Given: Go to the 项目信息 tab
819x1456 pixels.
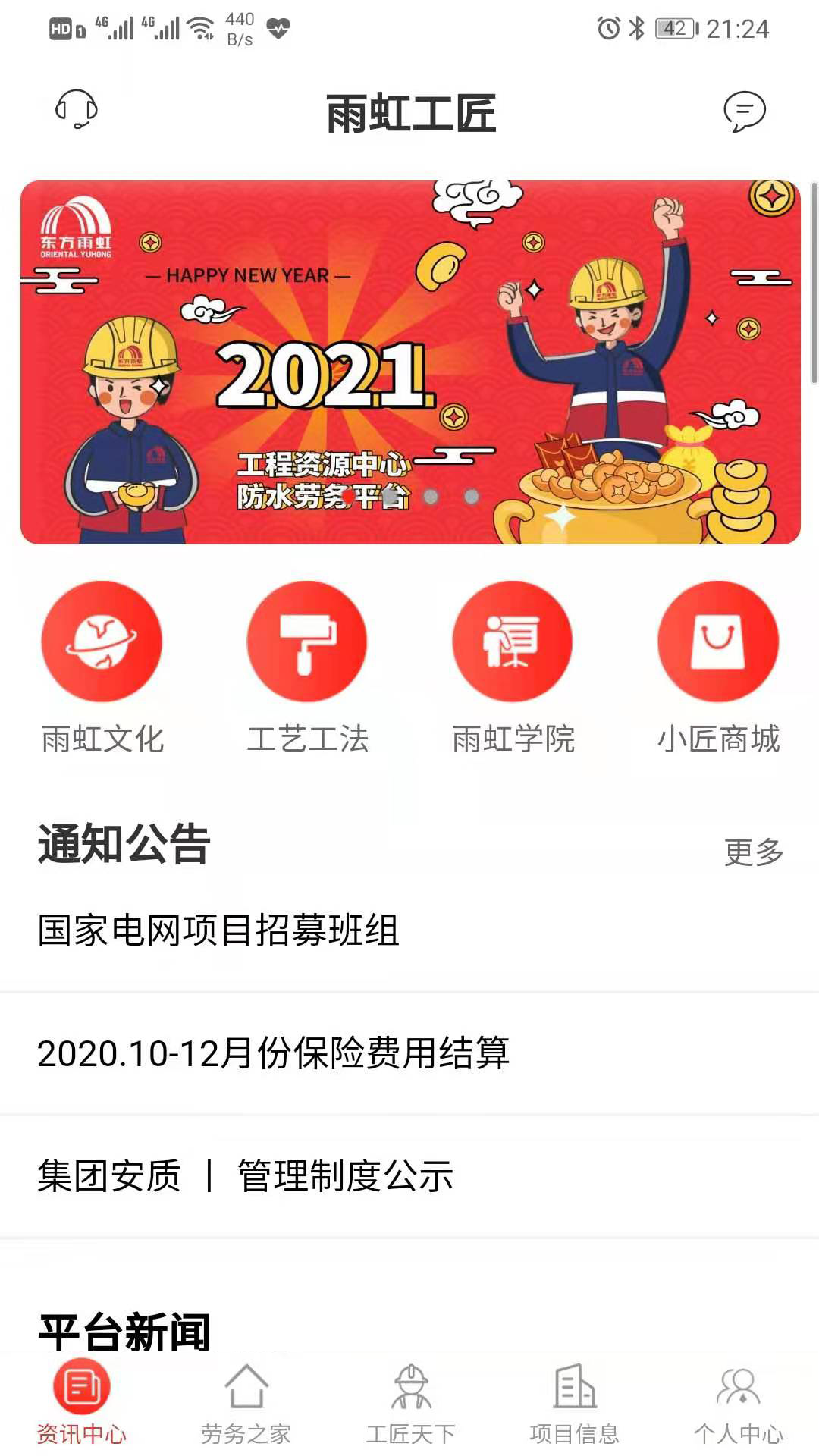Looking at the screenshot, I should click(574, 1403).
